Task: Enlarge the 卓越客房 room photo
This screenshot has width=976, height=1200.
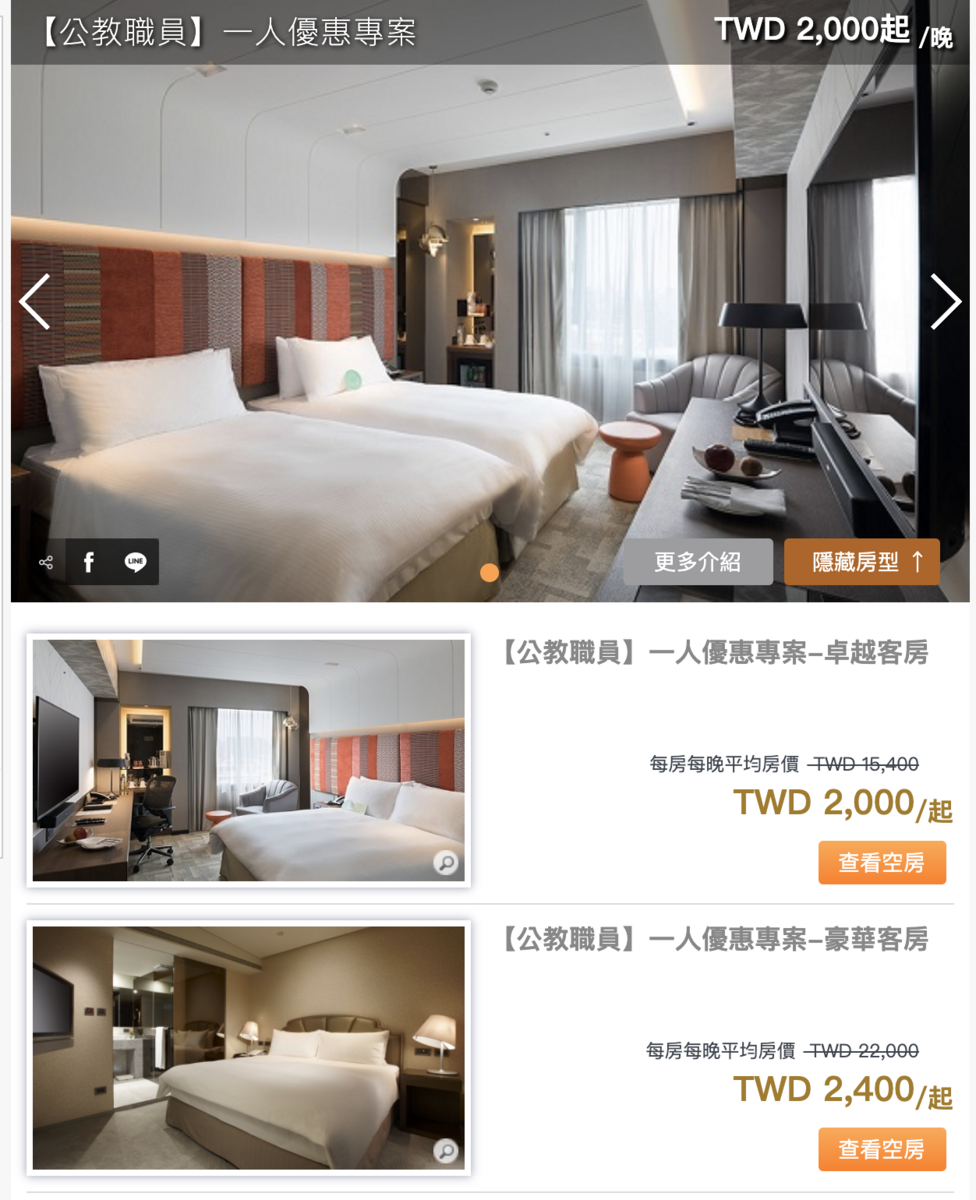Action: coord(446,863)
